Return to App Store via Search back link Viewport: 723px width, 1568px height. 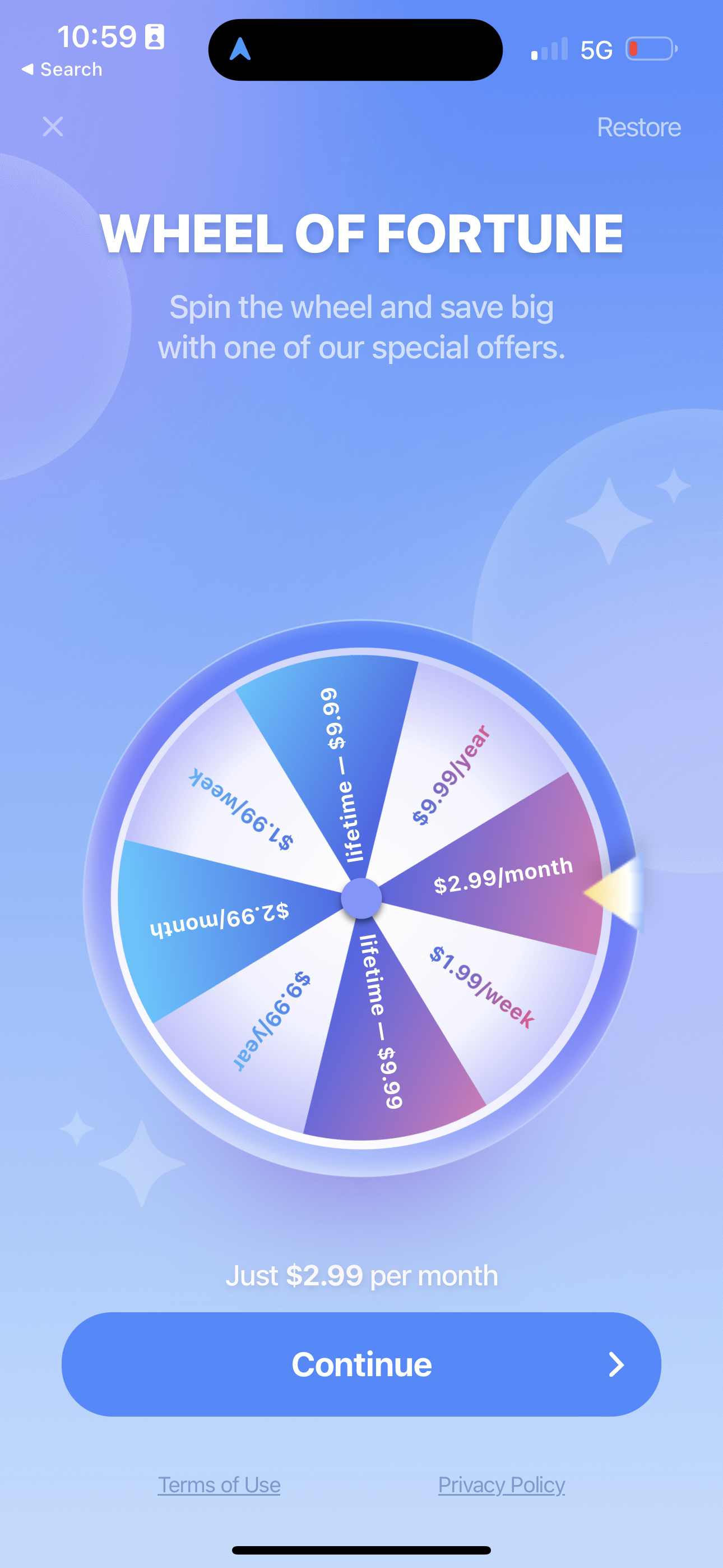point(63,69)
